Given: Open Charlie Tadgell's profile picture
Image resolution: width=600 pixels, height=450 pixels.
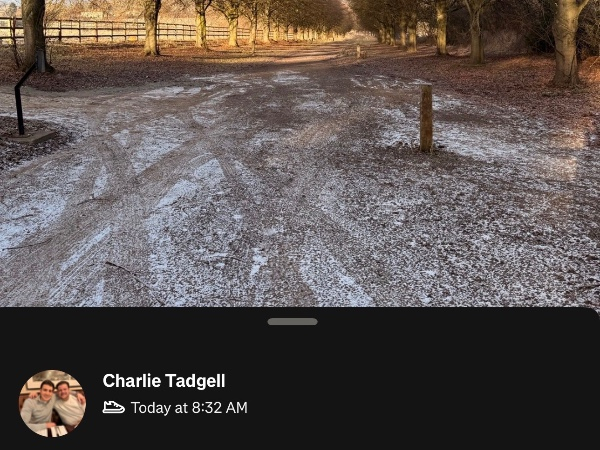Looking at the screenshot, I should point(52,403).
